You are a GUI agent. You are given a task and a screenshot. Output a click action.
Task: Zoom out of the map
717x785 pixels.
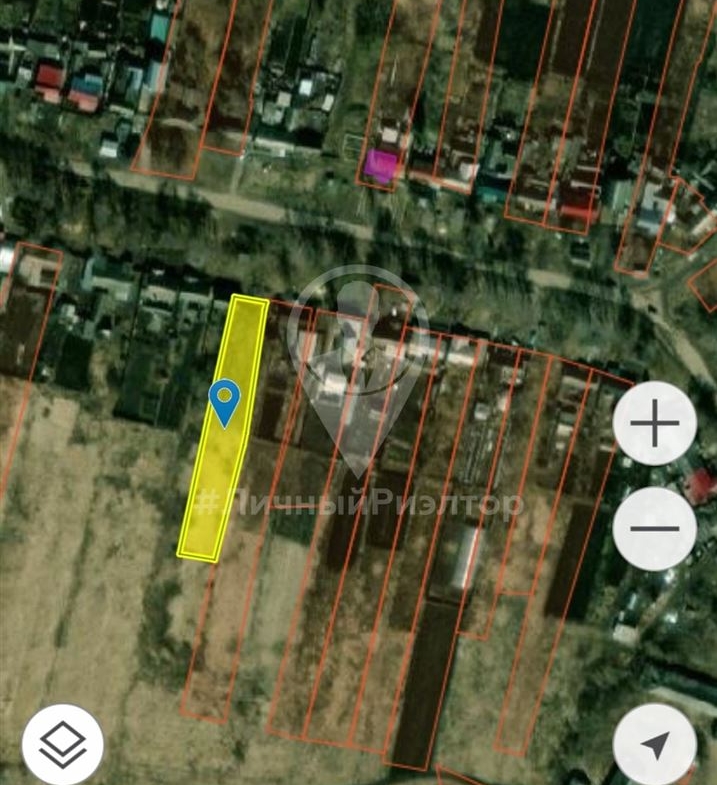tap(655, 529)
